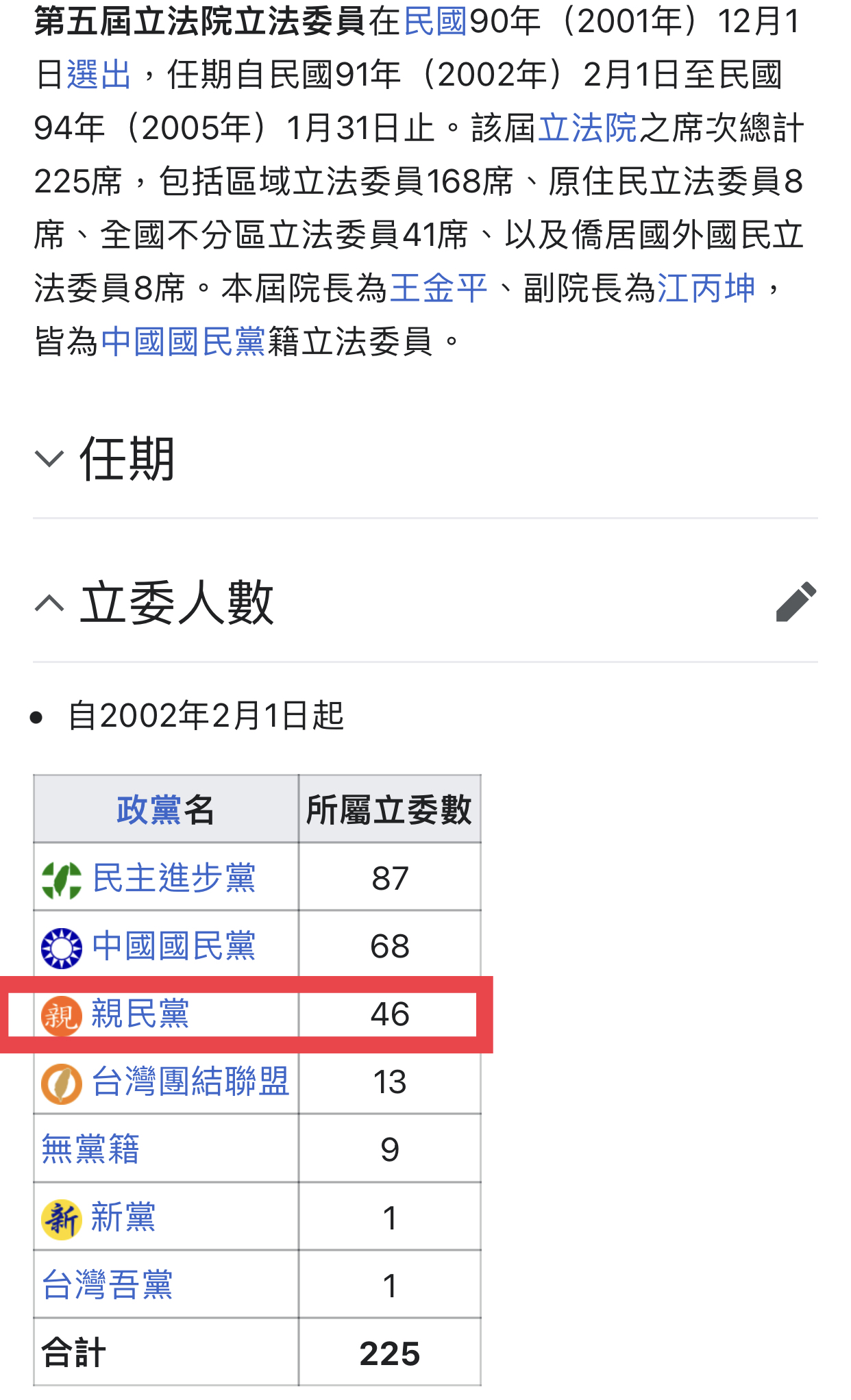Screen dimensions: 851x1400
Task: Open the 民國 link in the intro
Action: [x=436, y=21]
